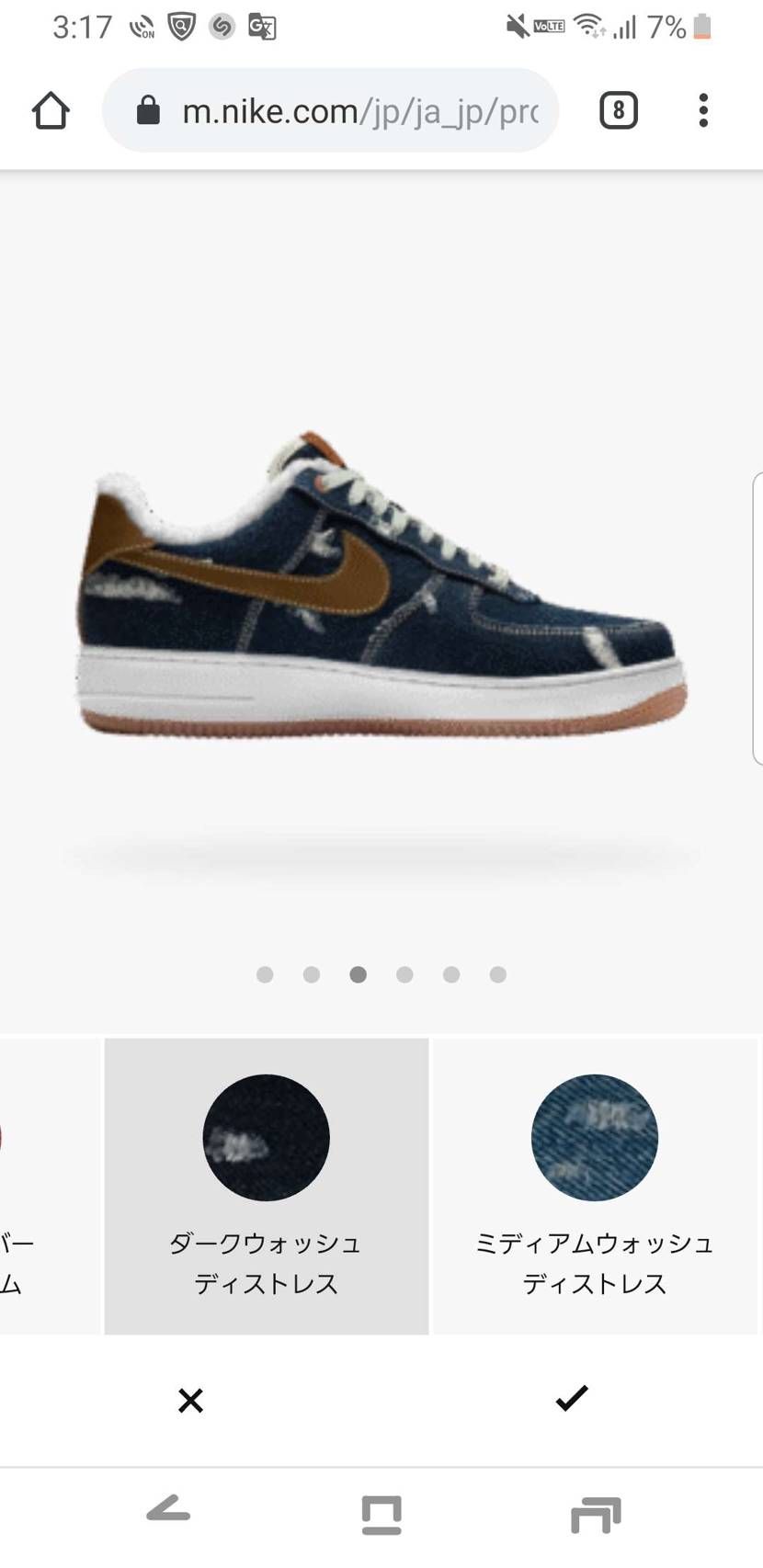Image resolution: width=763 pixels, height=1568 pixels.
Task: Confirm the selection with the checkmark
Action: click(x=572, y=1398)
